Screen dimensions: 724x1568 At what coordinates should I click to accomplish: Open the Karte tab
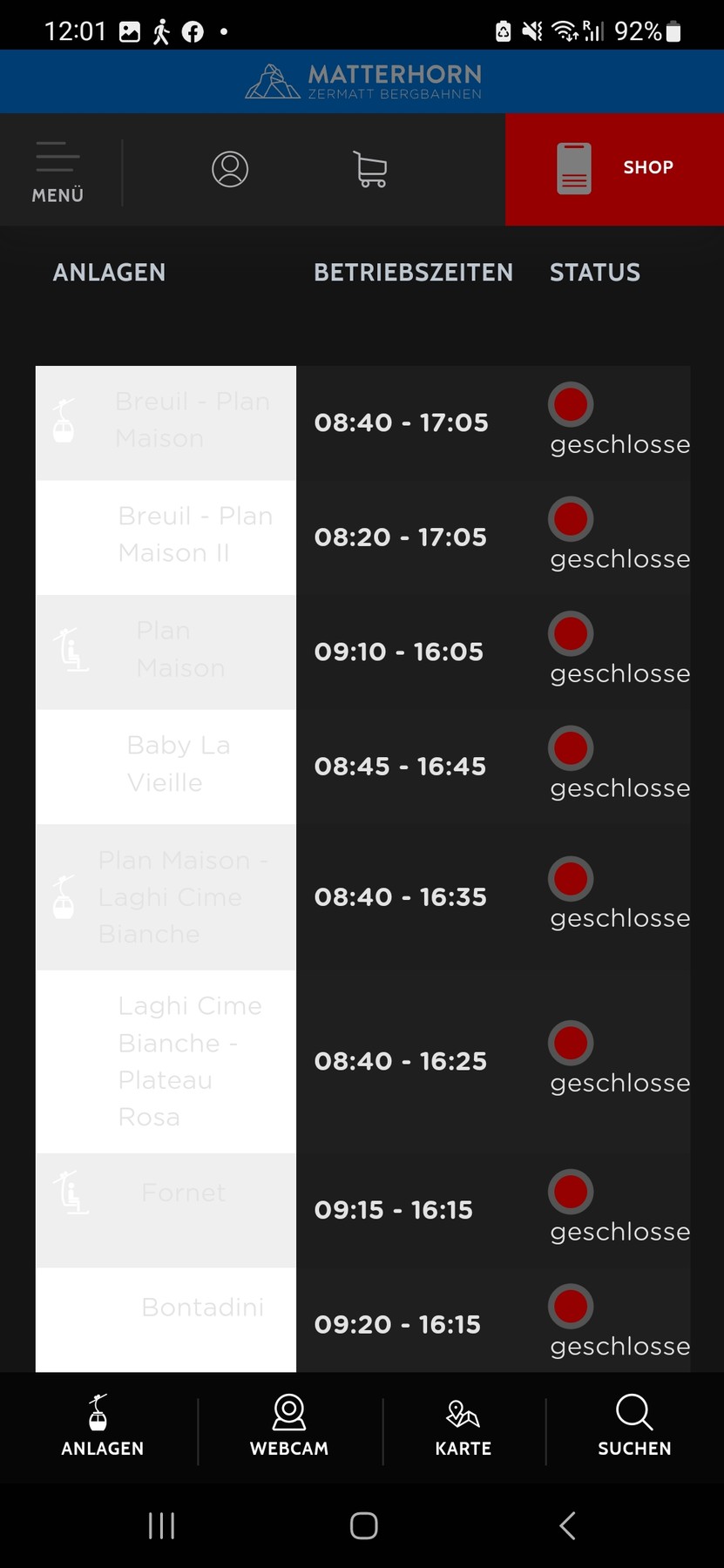pos(463,1426)
